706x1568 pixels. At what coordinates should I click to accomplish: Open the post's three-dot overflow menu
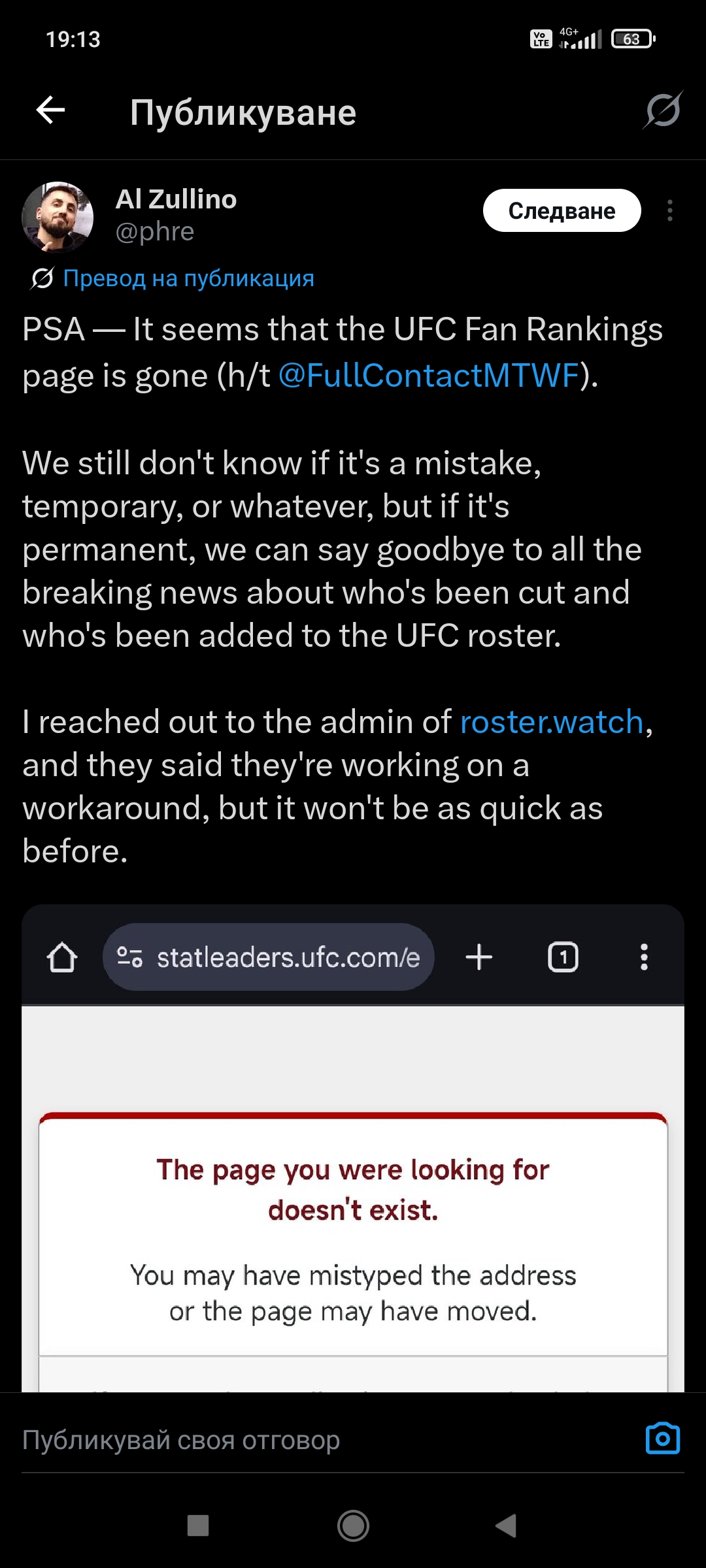[670, 210]
